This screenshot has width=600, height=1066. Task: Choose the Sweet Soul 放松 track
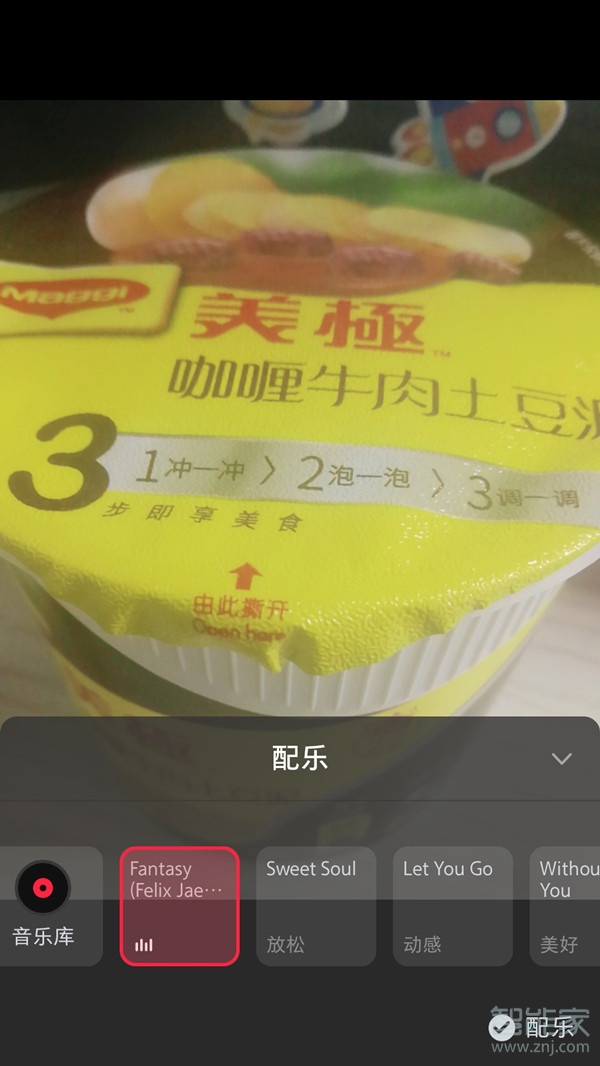pyautogui.click(x=316, y=906)
